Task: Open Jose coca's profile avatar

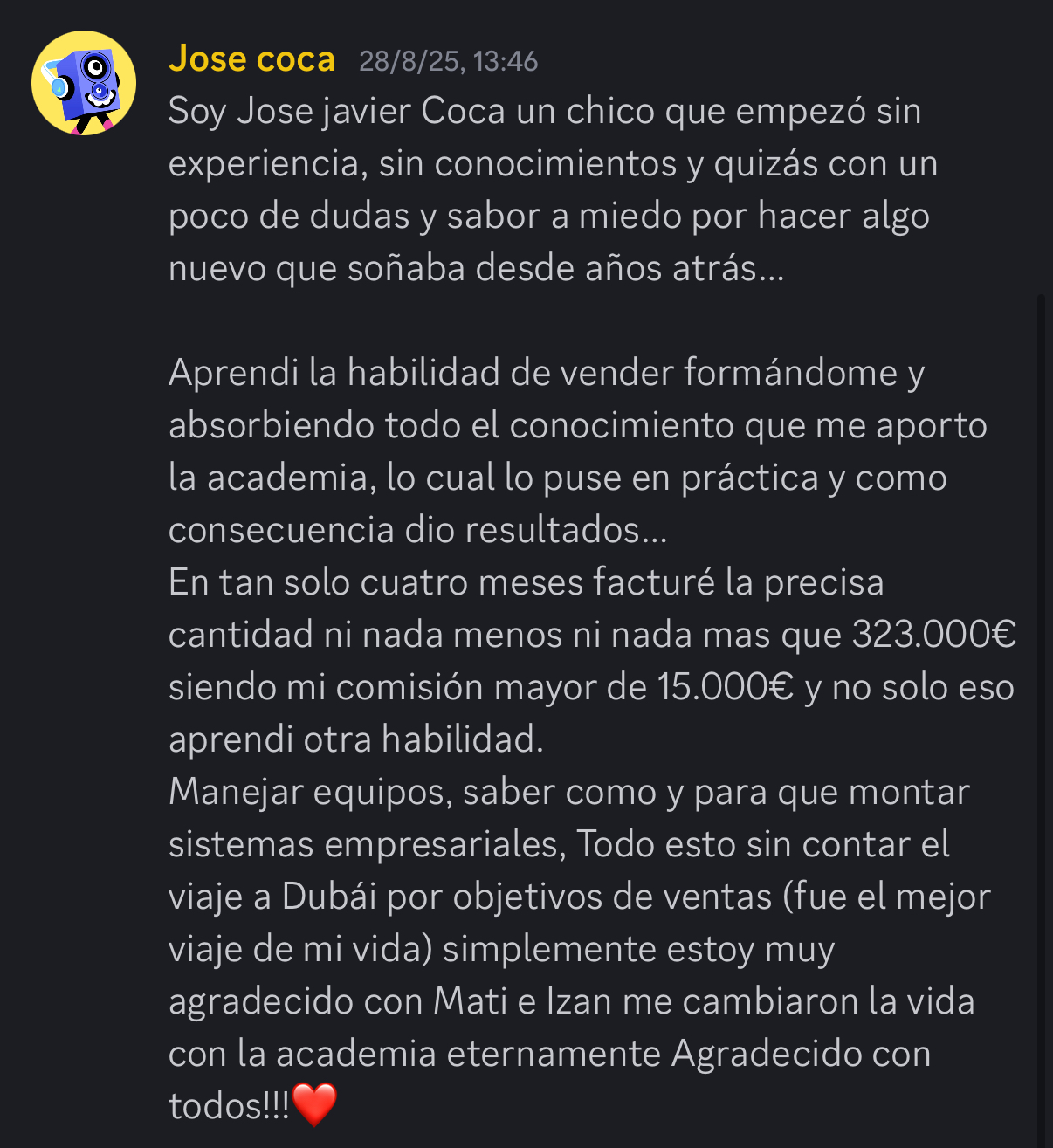Action: point(84,83)
